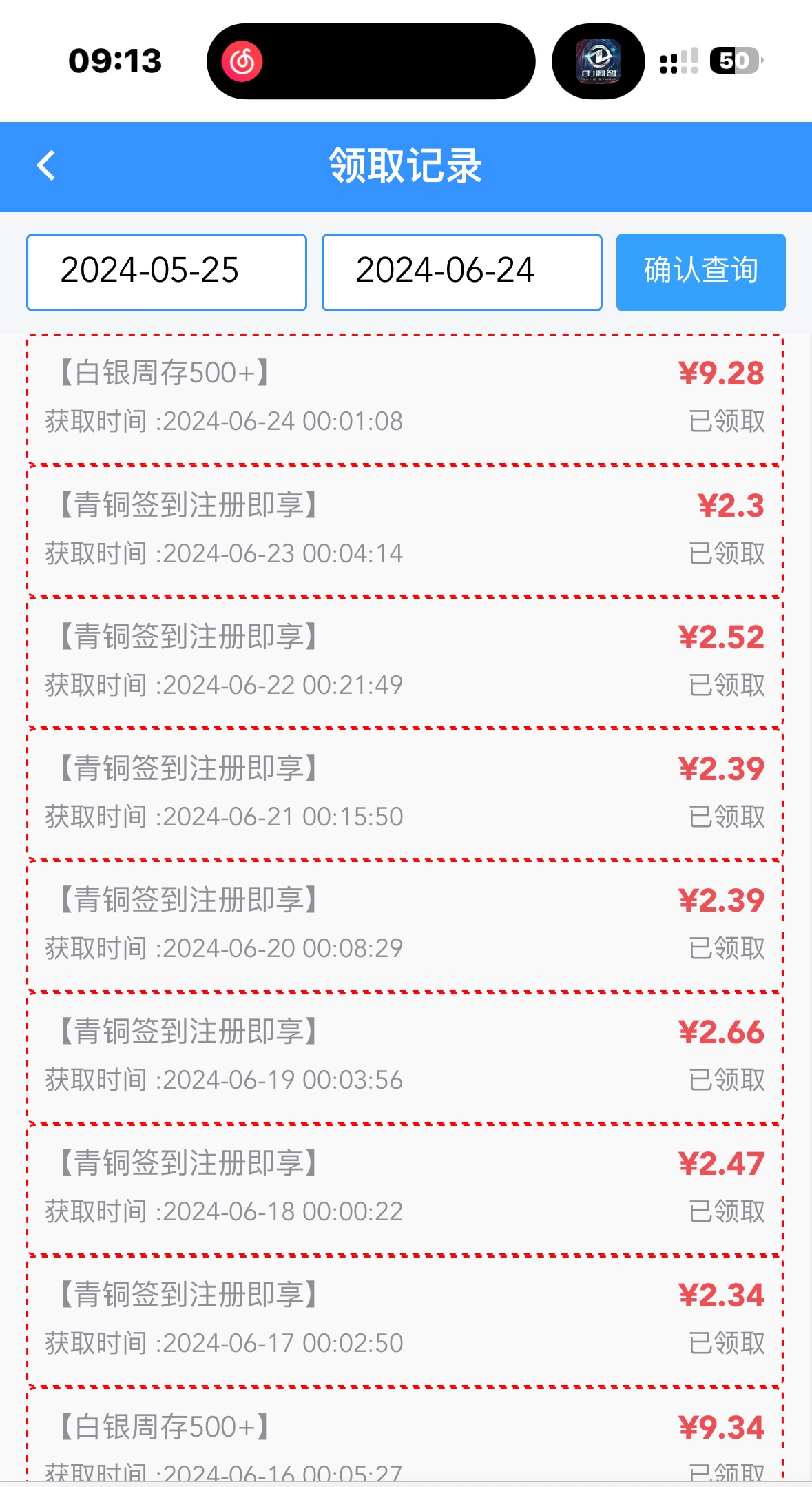Tap the 确认查询 button
This screenshot has width=812, height=1487.
point(700,272)
